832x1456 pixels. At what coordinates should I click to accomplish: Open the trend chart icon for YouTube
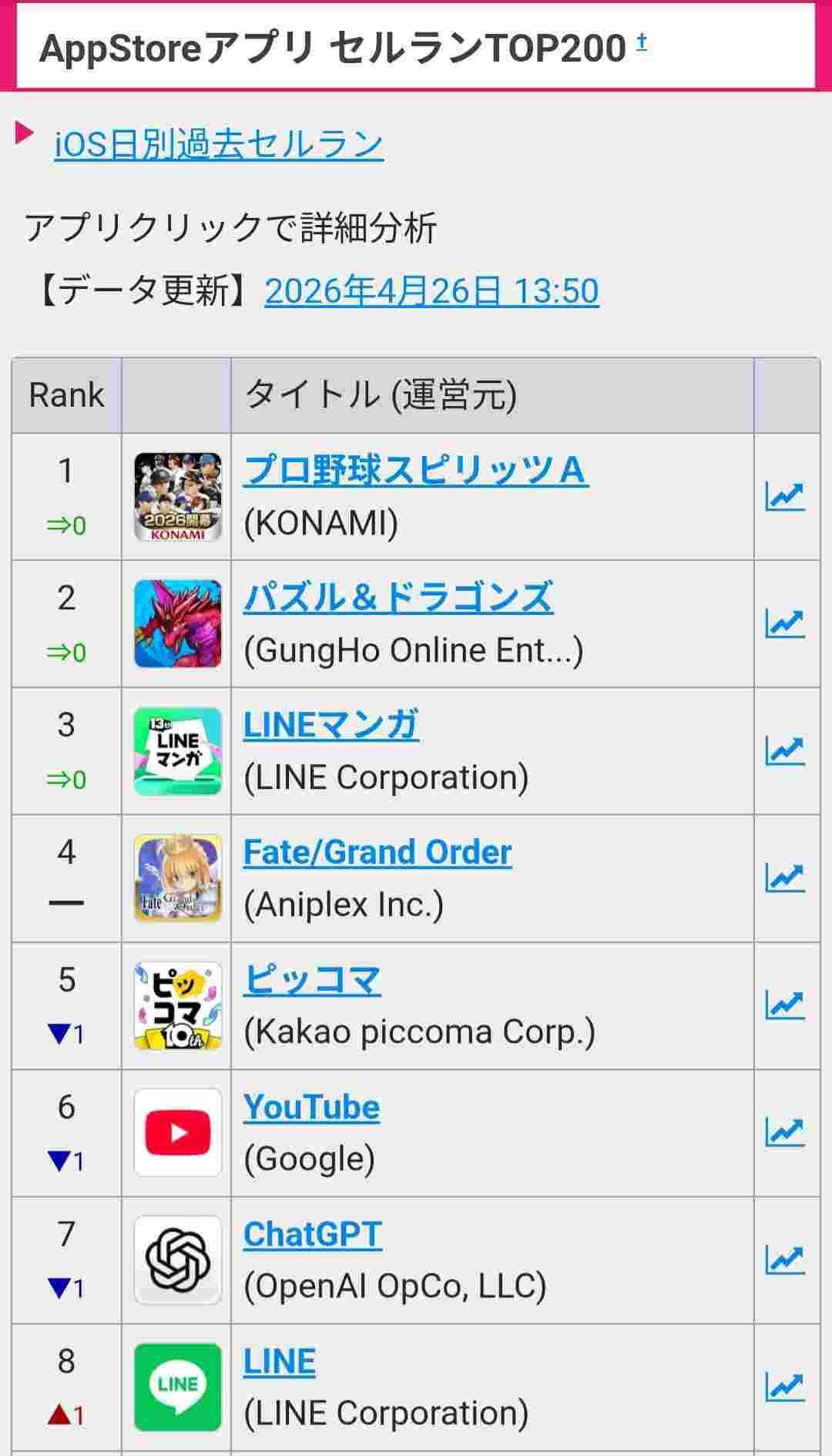click(785, 1132)
